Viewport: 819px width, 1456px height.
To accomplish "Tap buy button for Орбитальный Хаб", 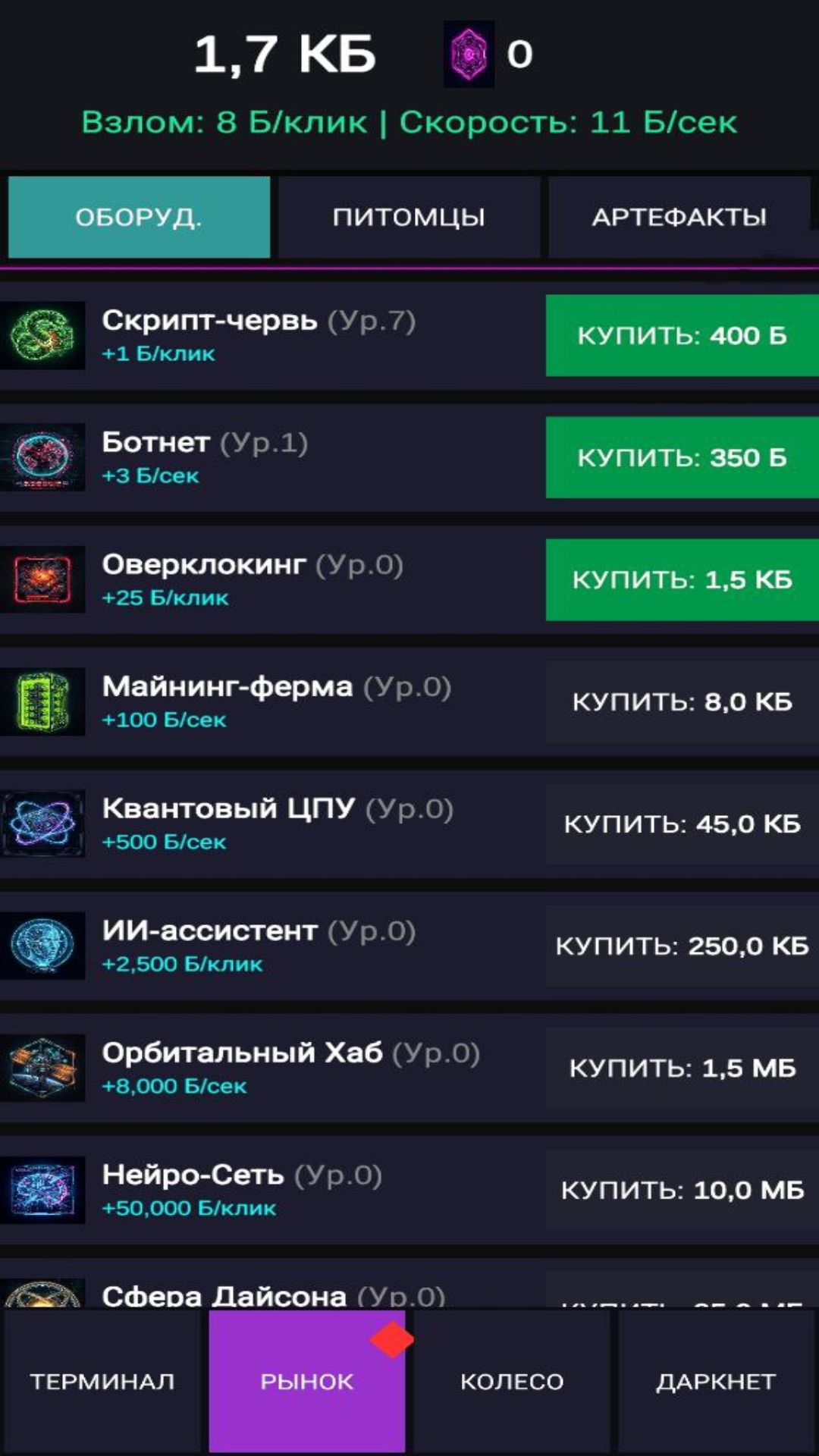I will pos(682,1068).
